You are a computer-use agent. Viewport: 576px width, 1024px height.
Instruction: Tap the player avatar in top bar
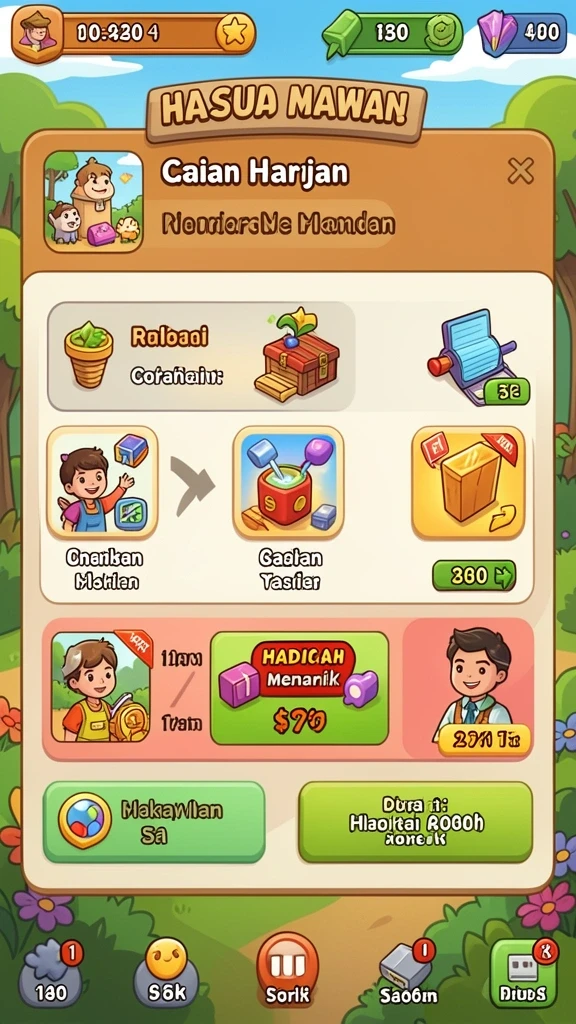37,31
